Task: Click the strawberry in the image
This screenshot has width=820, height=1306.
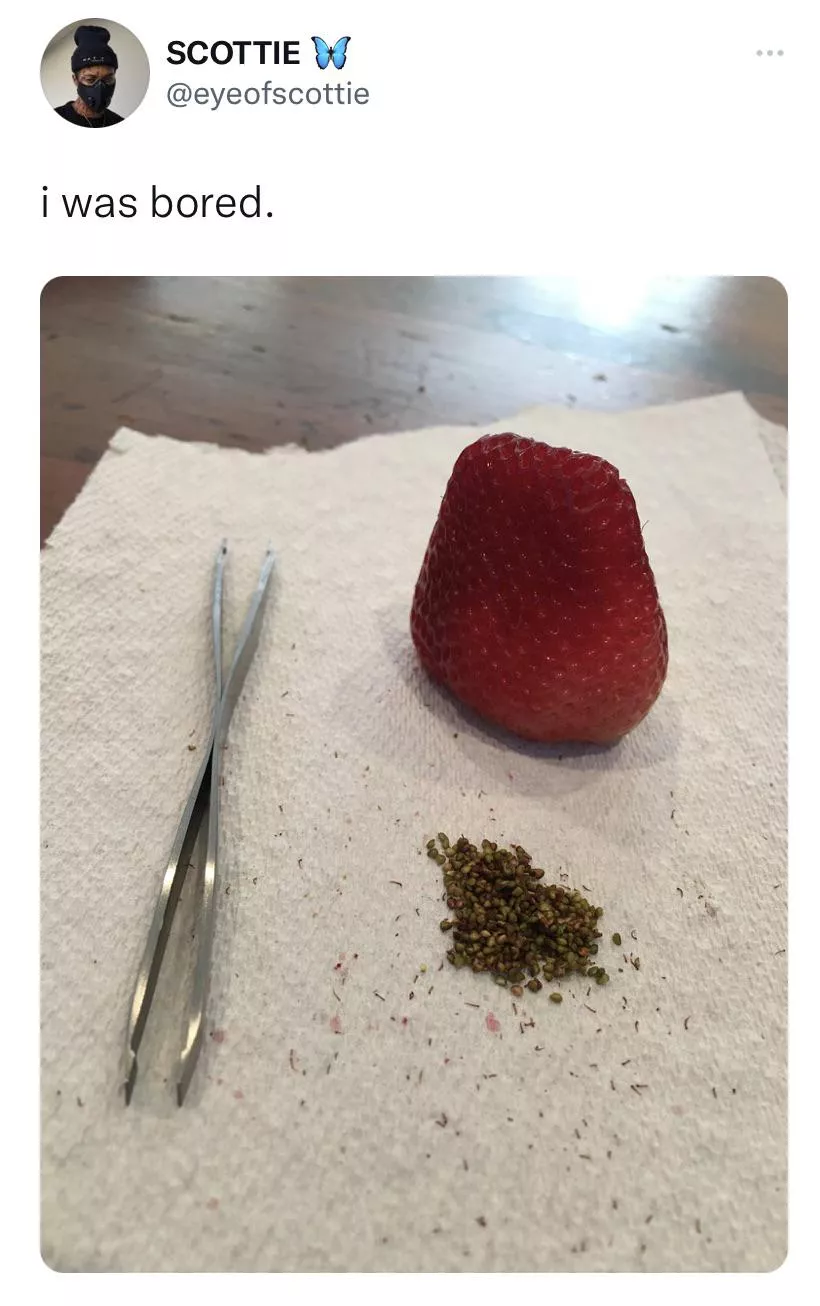Action: 540,590
